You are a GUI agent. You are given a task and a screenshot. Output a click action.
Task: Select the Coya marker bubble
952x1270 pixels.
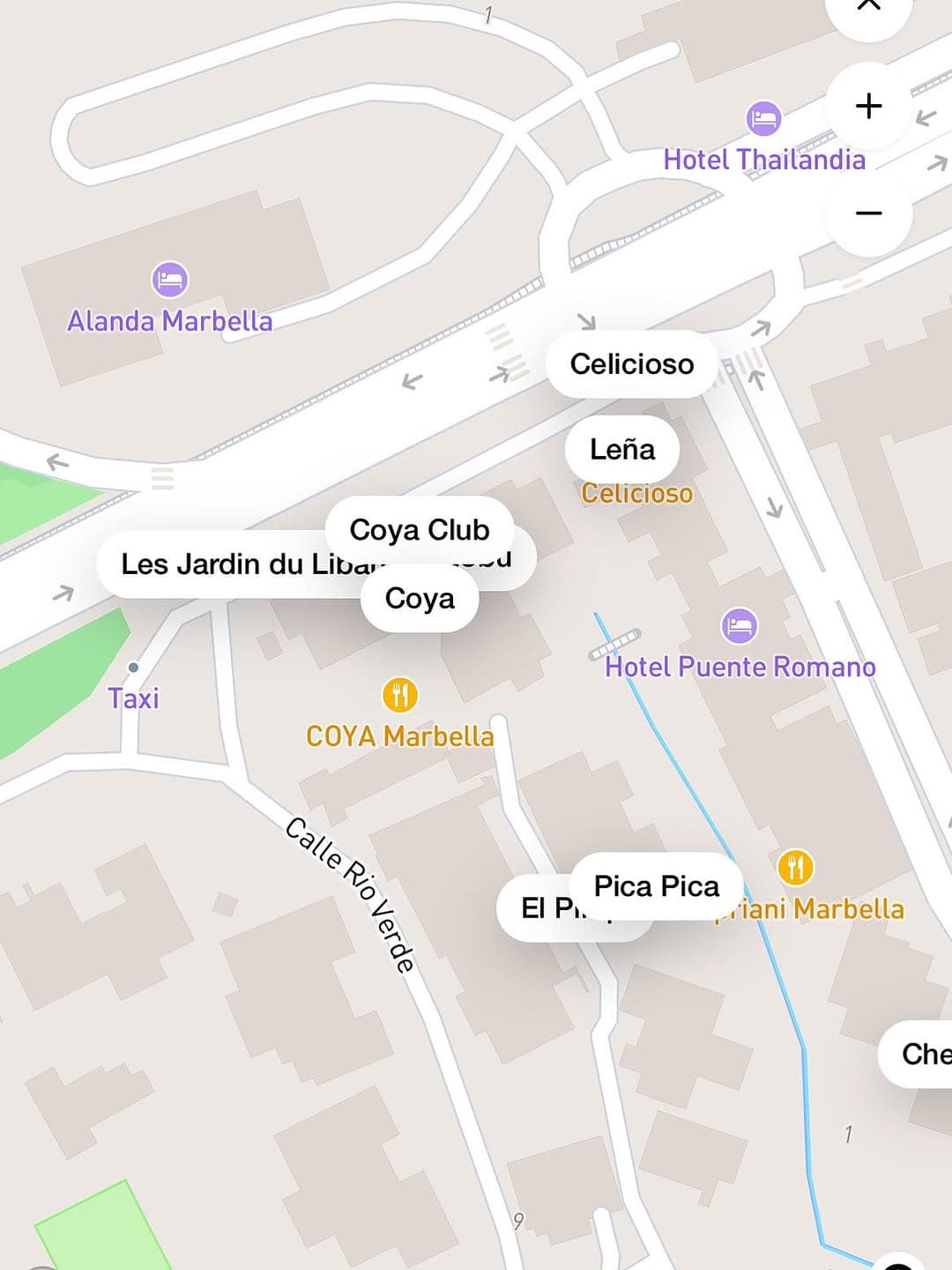[420, 599]
